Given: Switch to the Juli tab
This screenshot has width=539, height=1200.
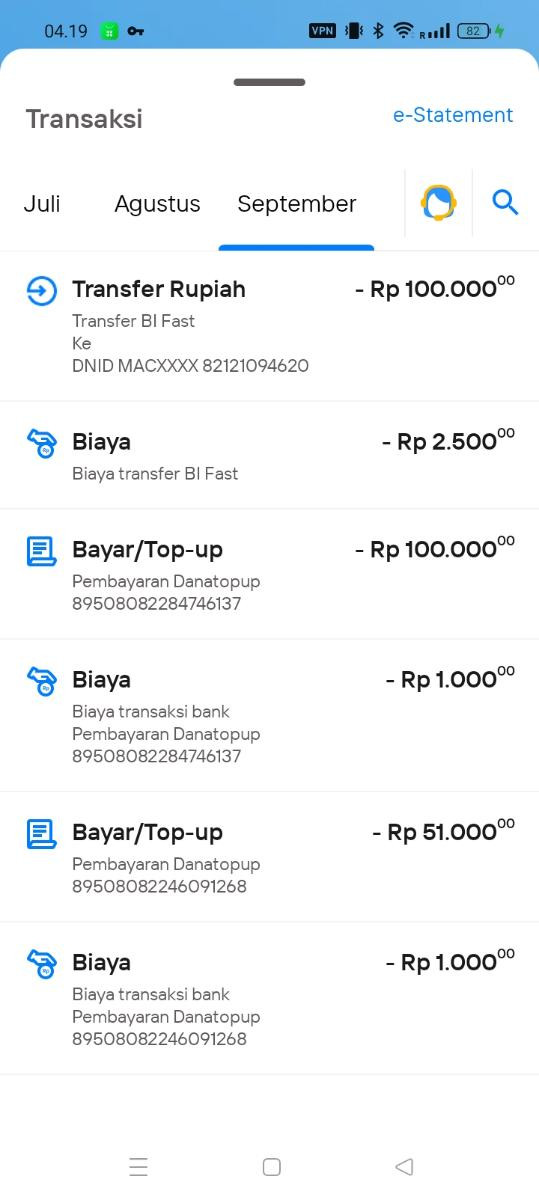Looking at the screenshot, I should (42, 204).
